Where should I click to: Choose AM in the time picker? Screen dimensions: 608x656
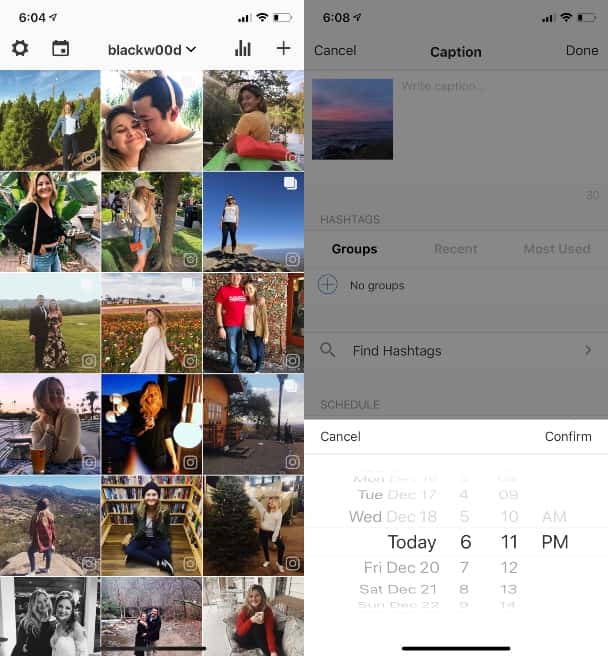[x=554, y=517]
